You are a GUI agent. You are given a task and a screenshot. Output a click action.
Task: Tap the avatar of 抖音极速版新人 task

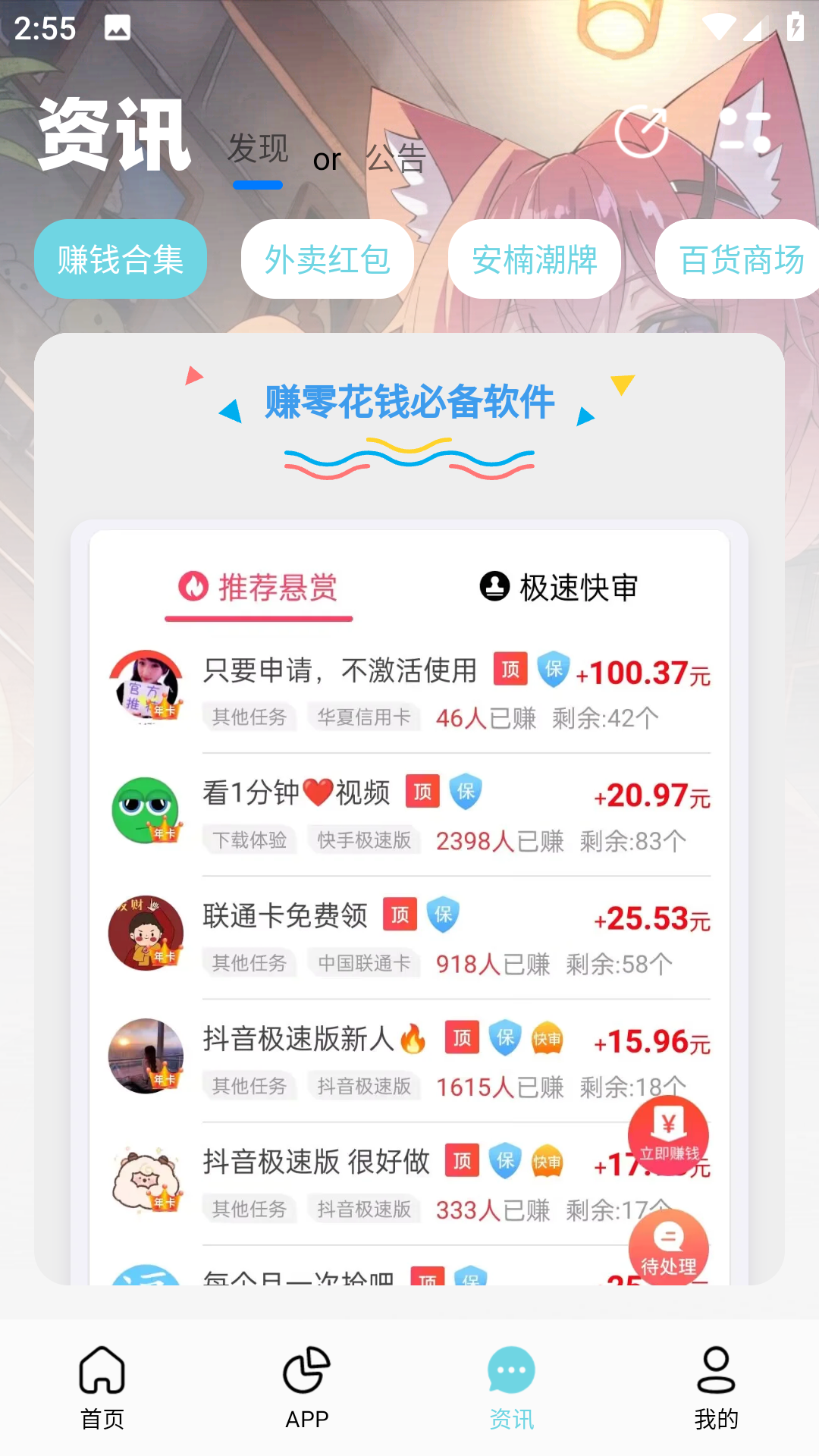[146, 1056]
